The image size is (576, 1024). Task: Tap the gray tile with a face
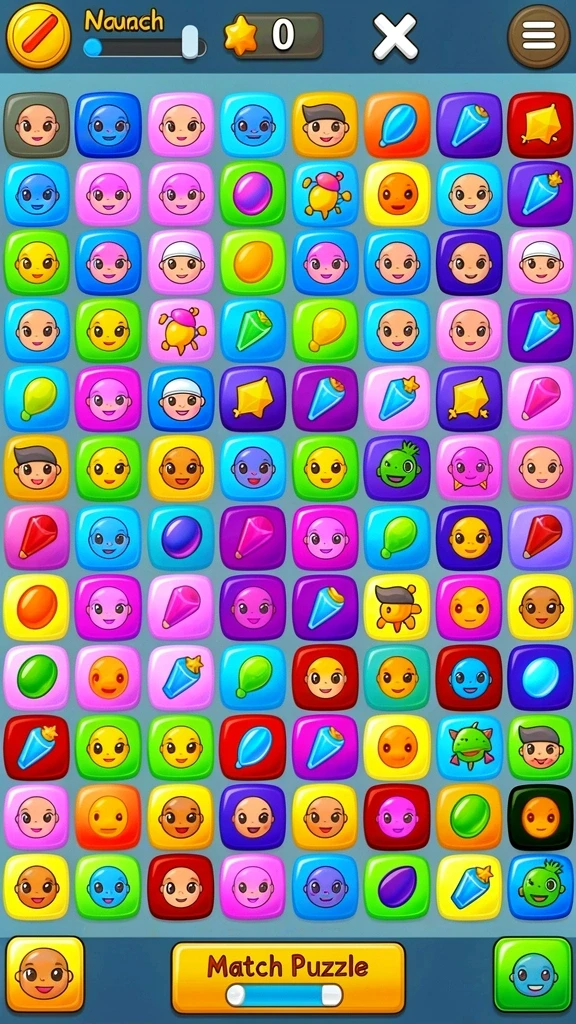37,125
